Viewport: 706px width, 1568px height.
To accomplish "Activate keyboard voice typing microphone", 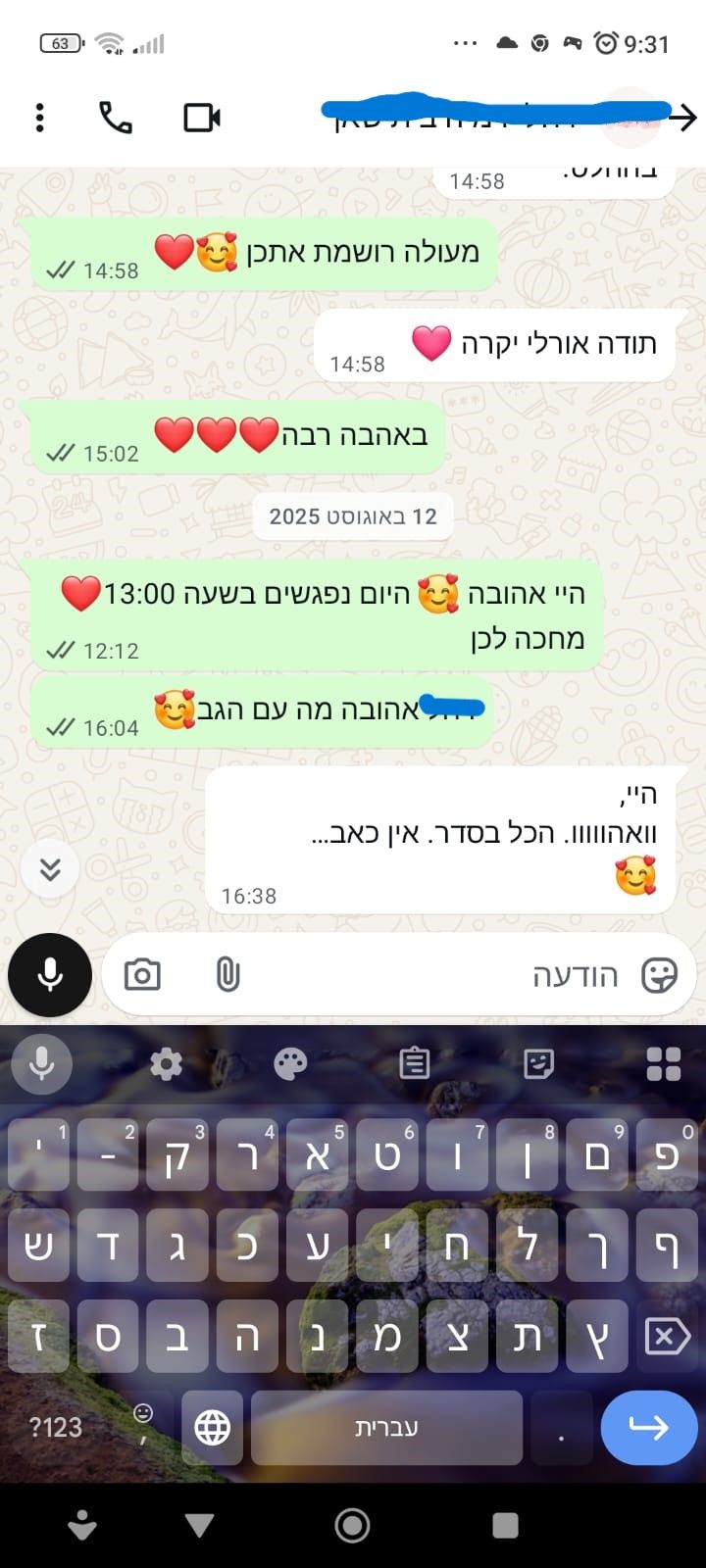I will click(41, 1063).
